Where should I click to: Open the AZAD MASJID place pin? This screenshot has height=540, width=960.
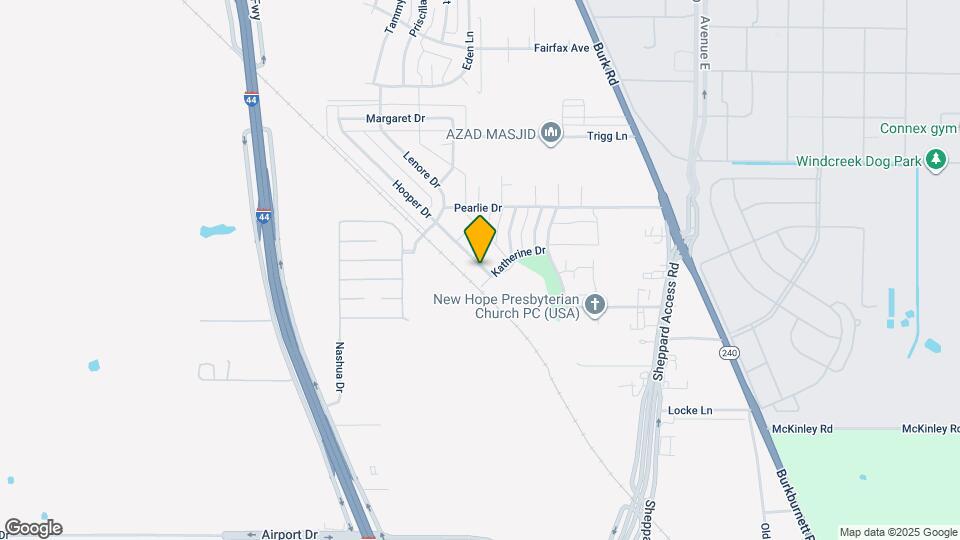click(550, 133)
